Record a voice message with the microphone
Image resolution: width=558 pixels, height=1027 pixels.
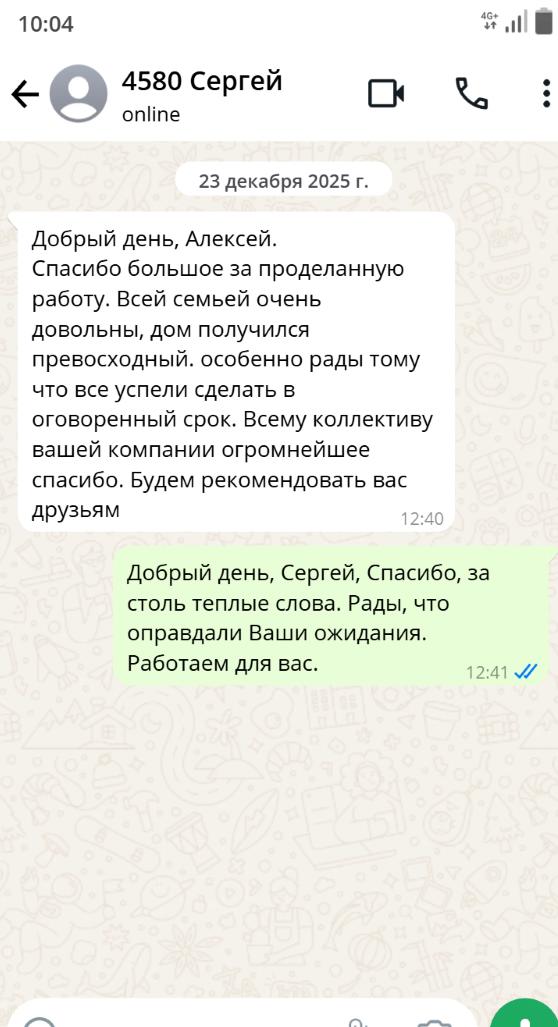click(x=525, y=1014)
